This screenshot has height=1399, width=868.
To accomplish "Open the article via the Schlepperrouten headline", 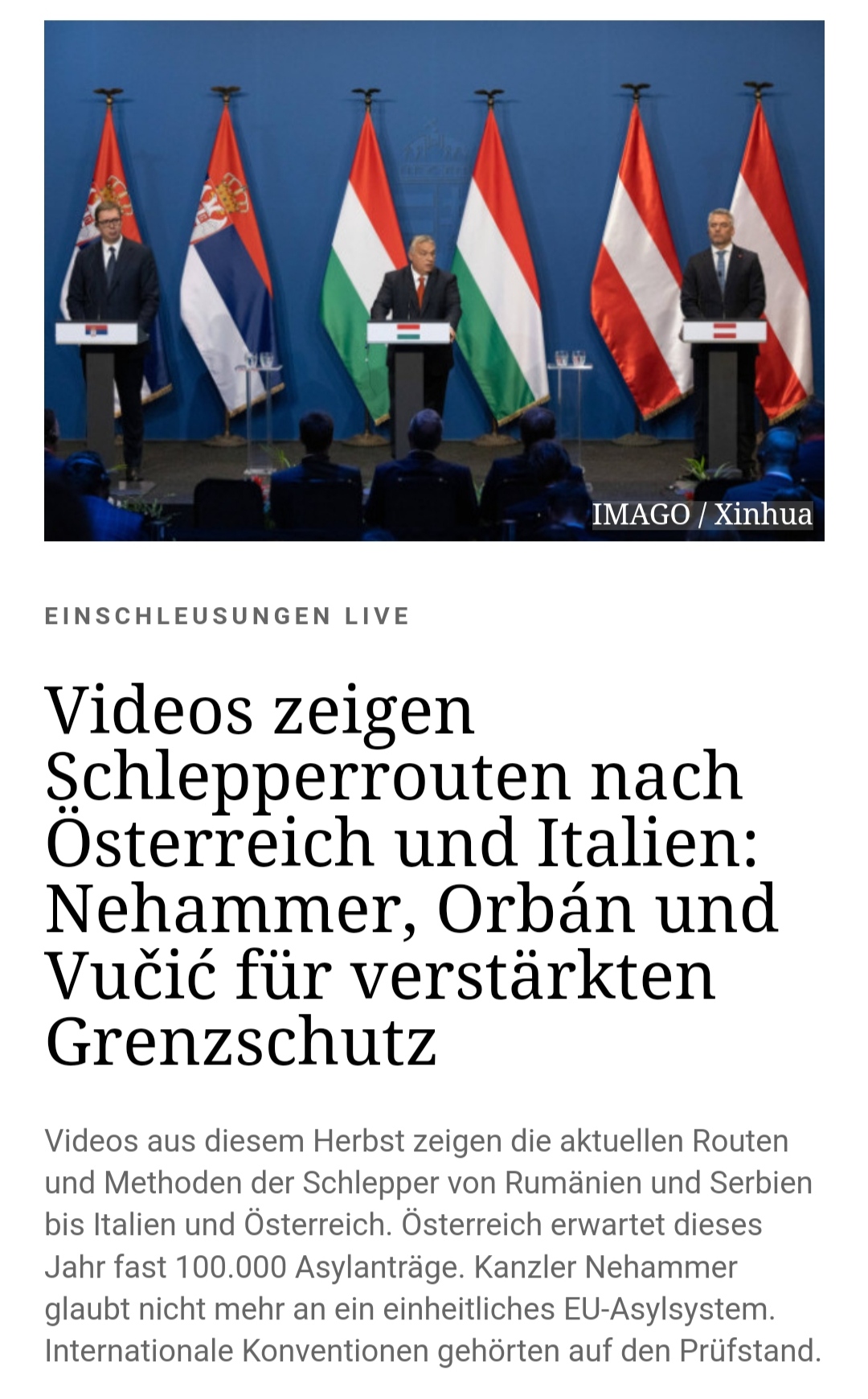I will click(x=411, y=876).
